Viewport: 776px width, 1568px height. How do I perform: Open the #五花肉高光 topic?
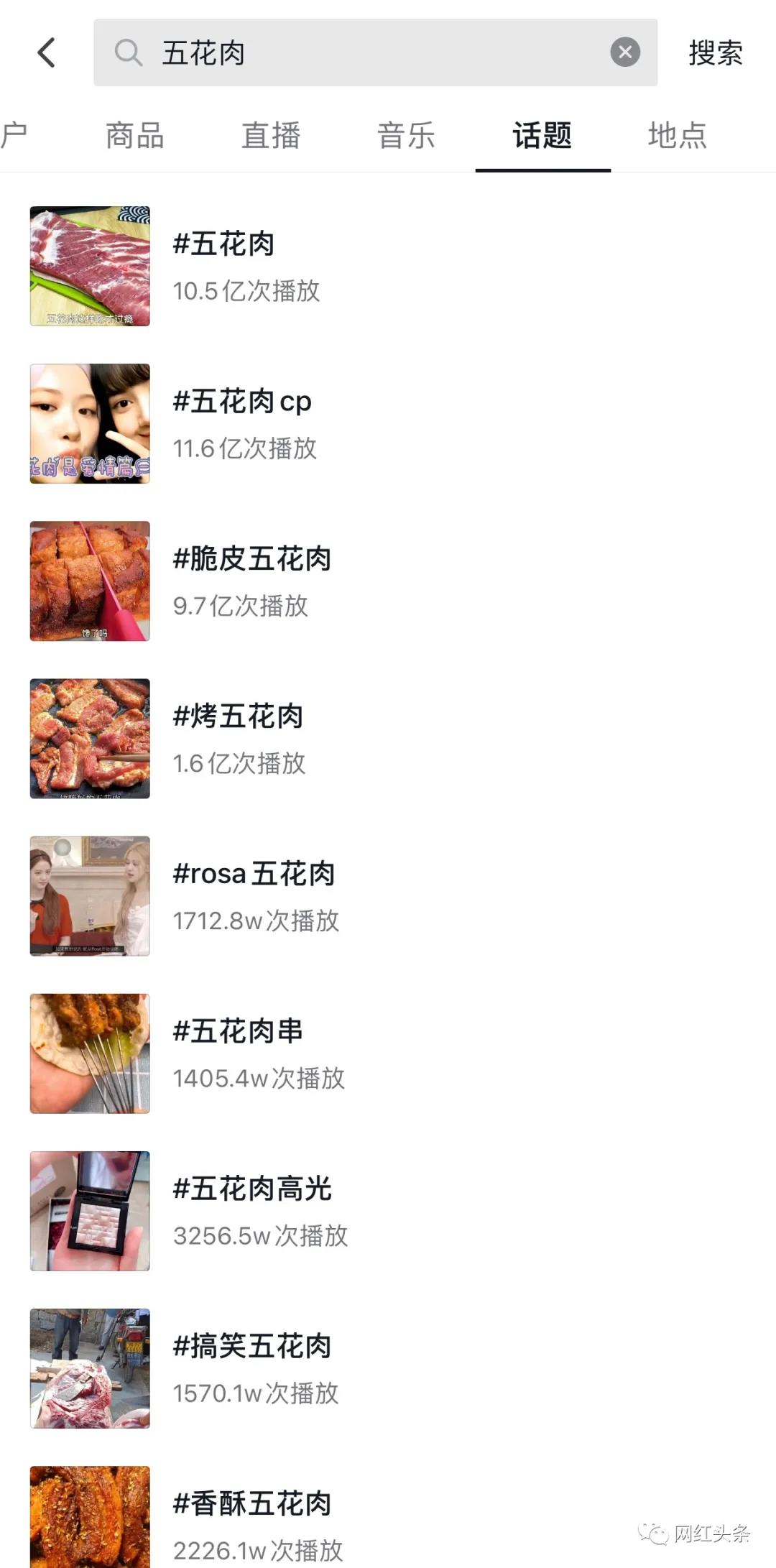(252, 1189)
